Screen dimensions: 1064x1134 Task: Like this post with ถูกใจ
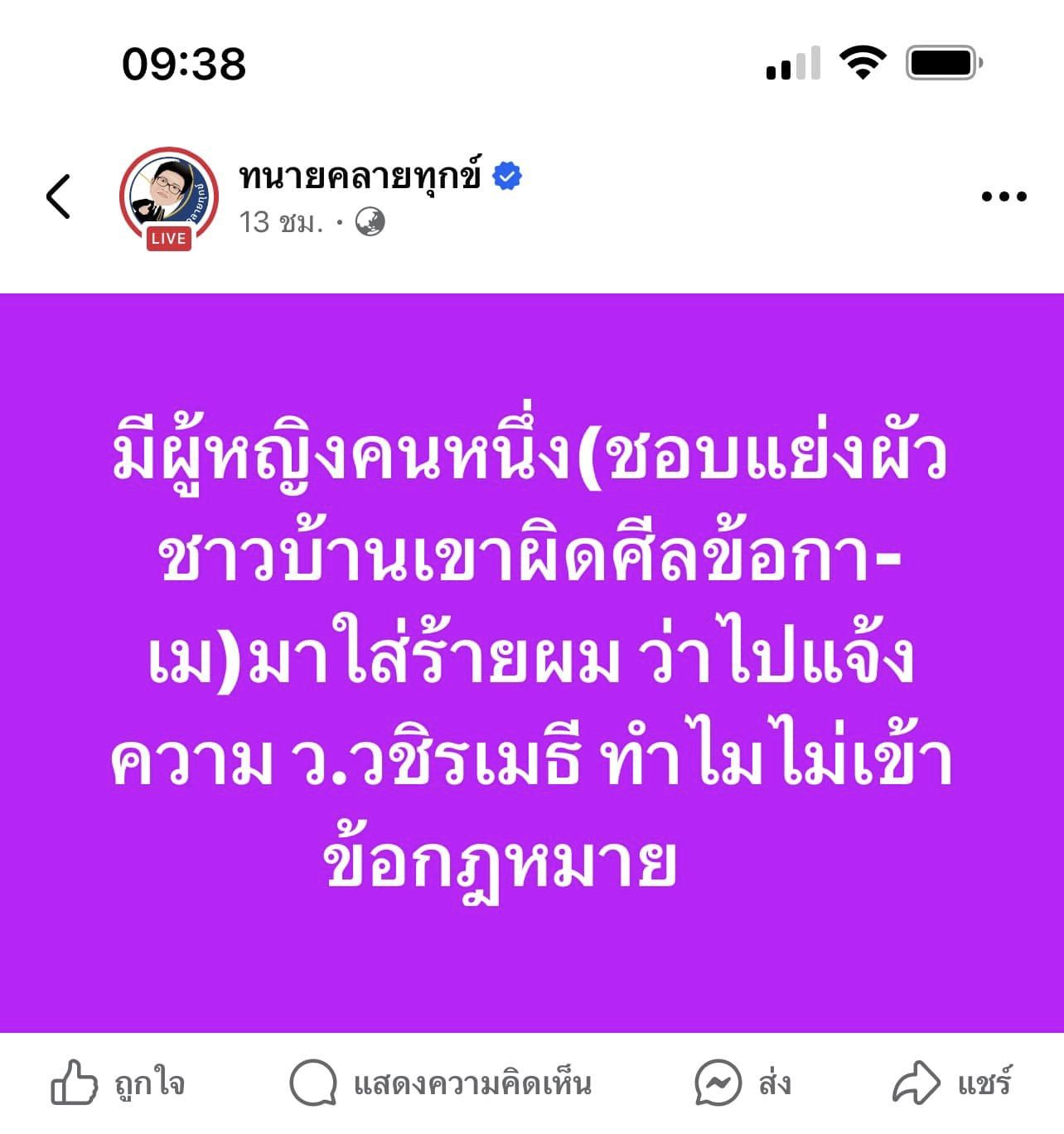pos(118,1083)
